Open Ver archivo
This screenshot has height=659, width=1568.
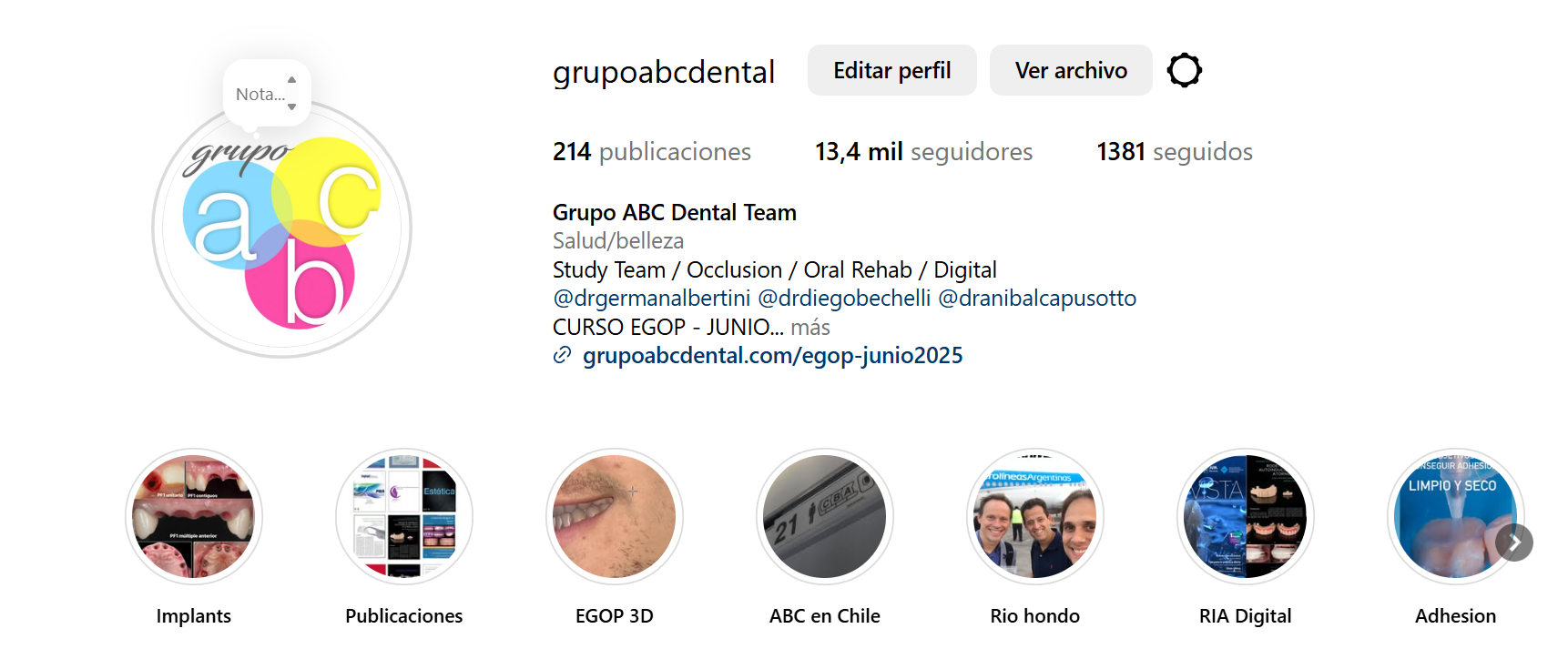click(1071, 70)
